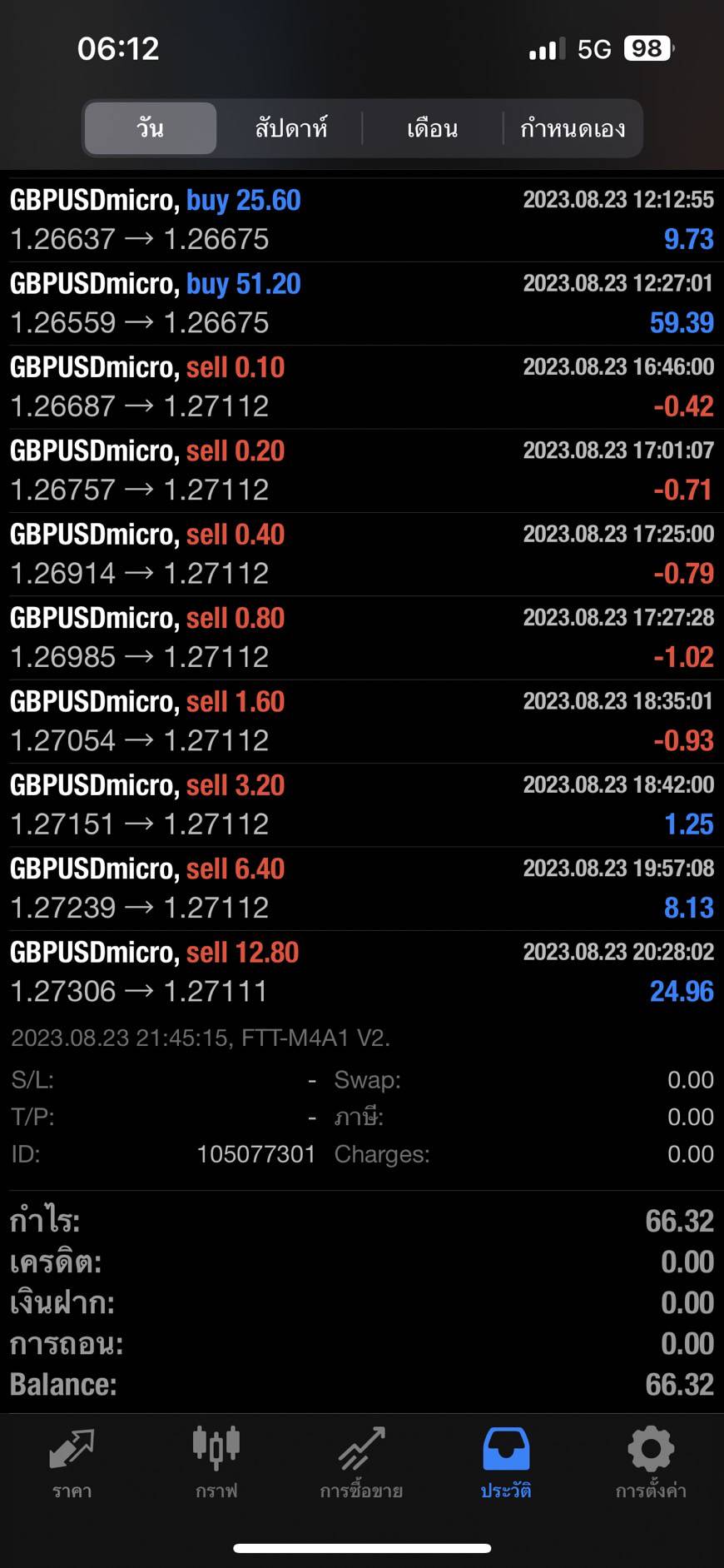Viewport: 724px width, 1568px height.
Task: Expand the buy 25.60 trade row
Action: click(x=362, y=220)
